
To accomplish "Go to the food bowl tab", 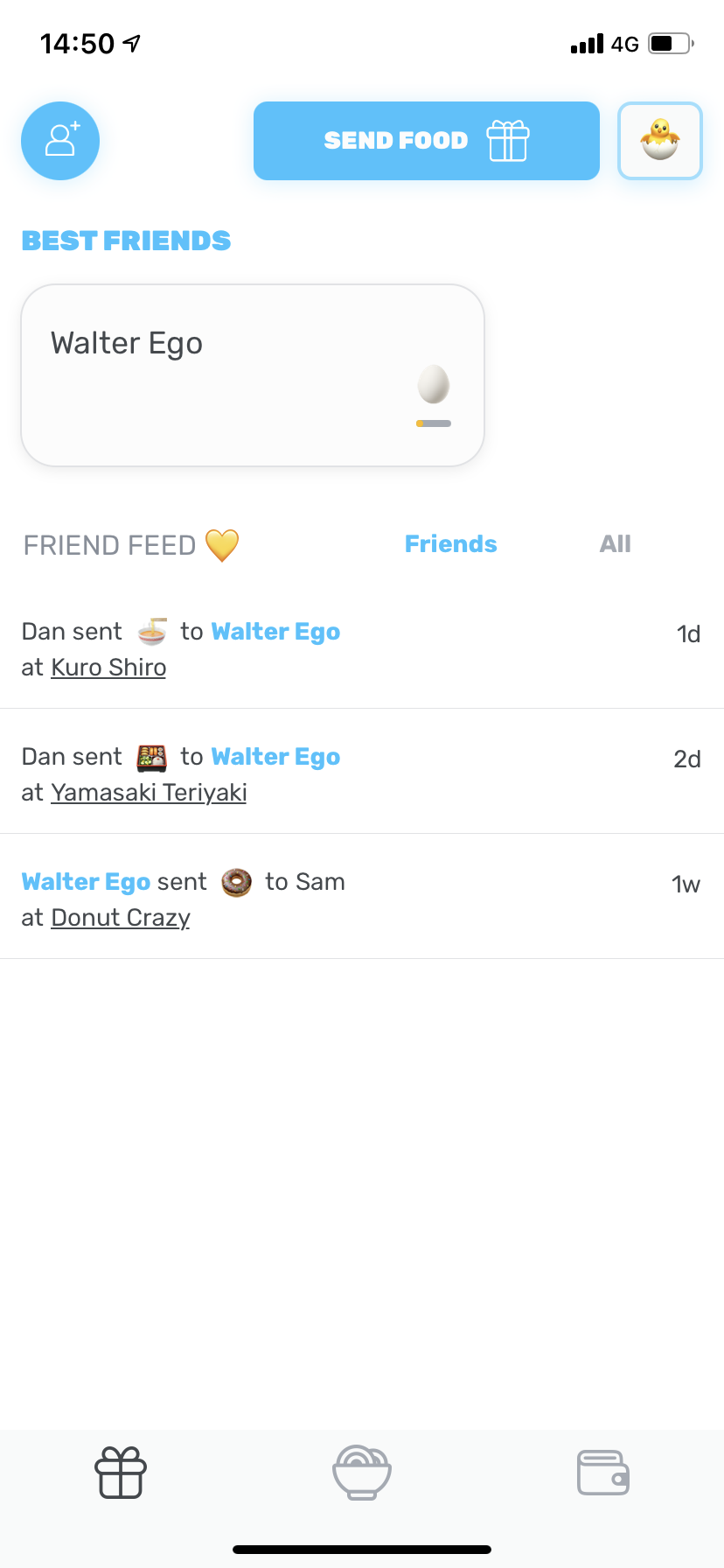I will pyautogui.click(x=362, y=1473).
